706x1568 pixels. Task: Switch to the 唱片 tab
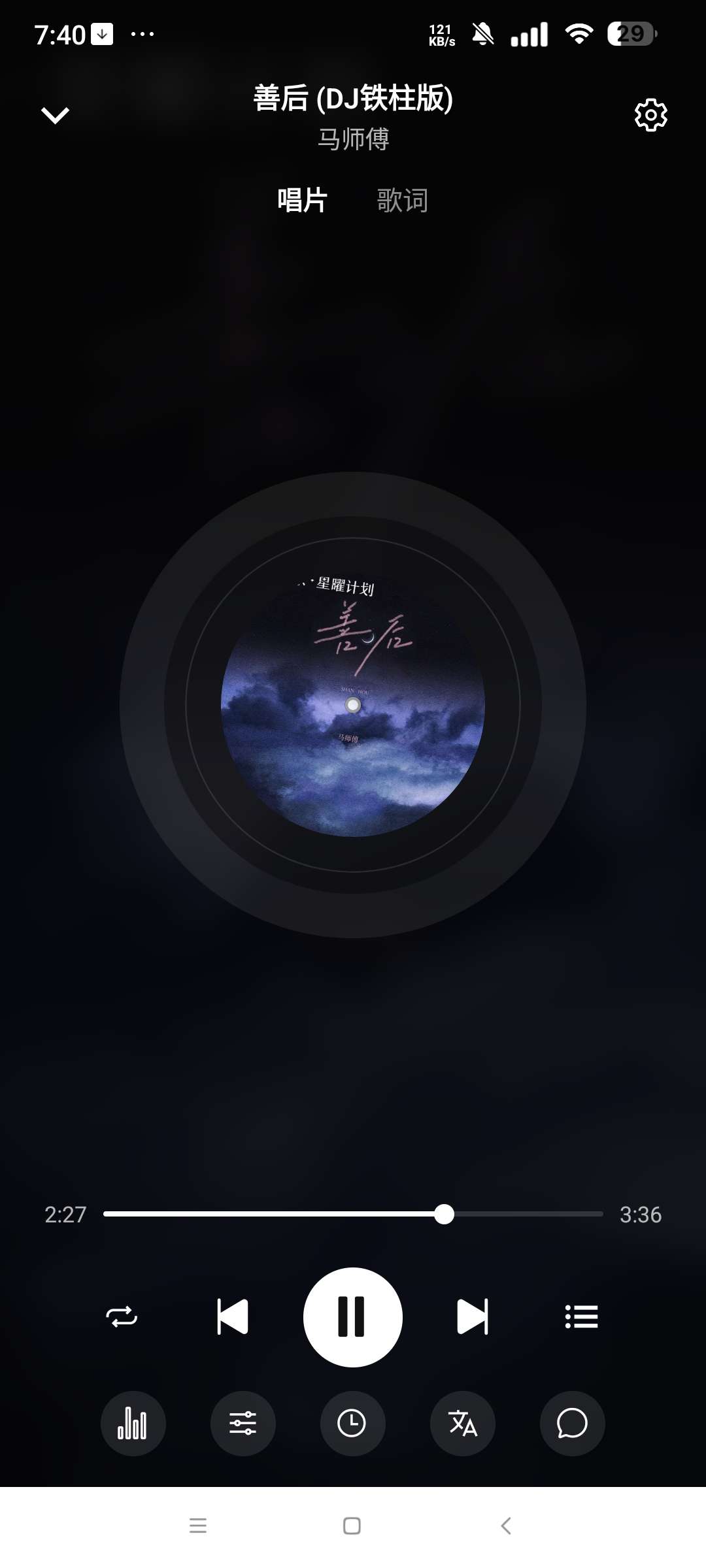(x=301, y=201)
